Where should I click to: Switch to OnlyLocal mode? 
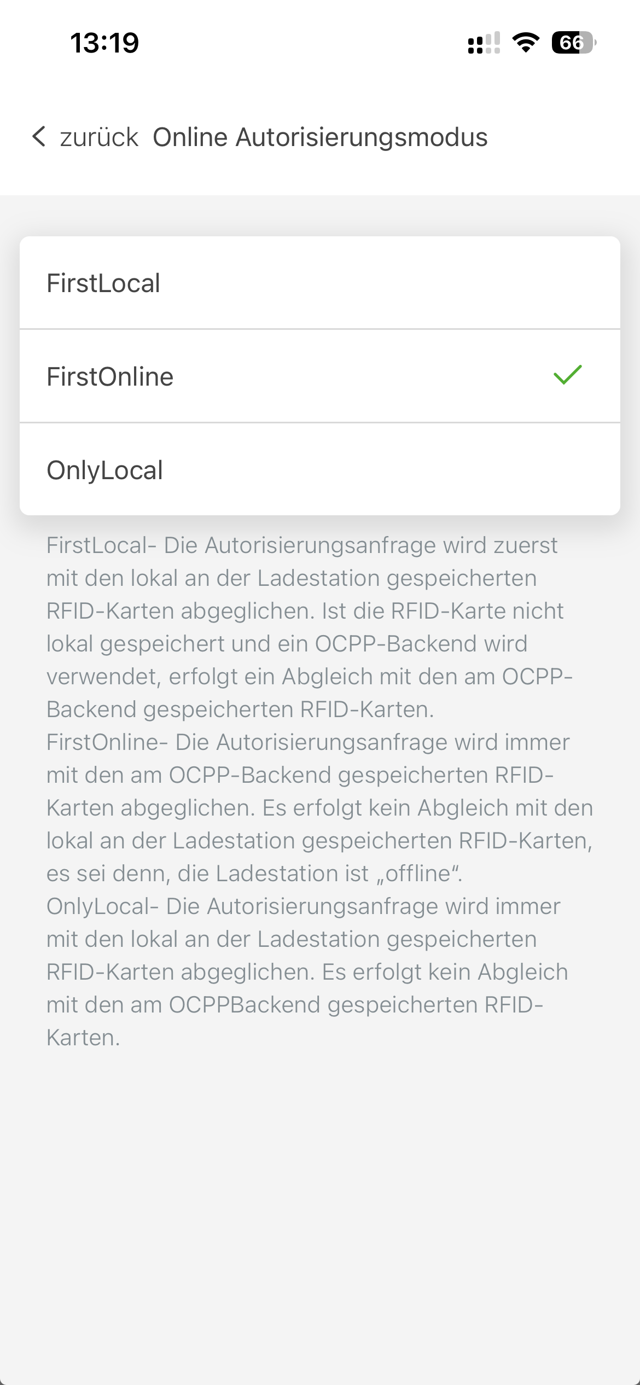click(x=320, y=469)
